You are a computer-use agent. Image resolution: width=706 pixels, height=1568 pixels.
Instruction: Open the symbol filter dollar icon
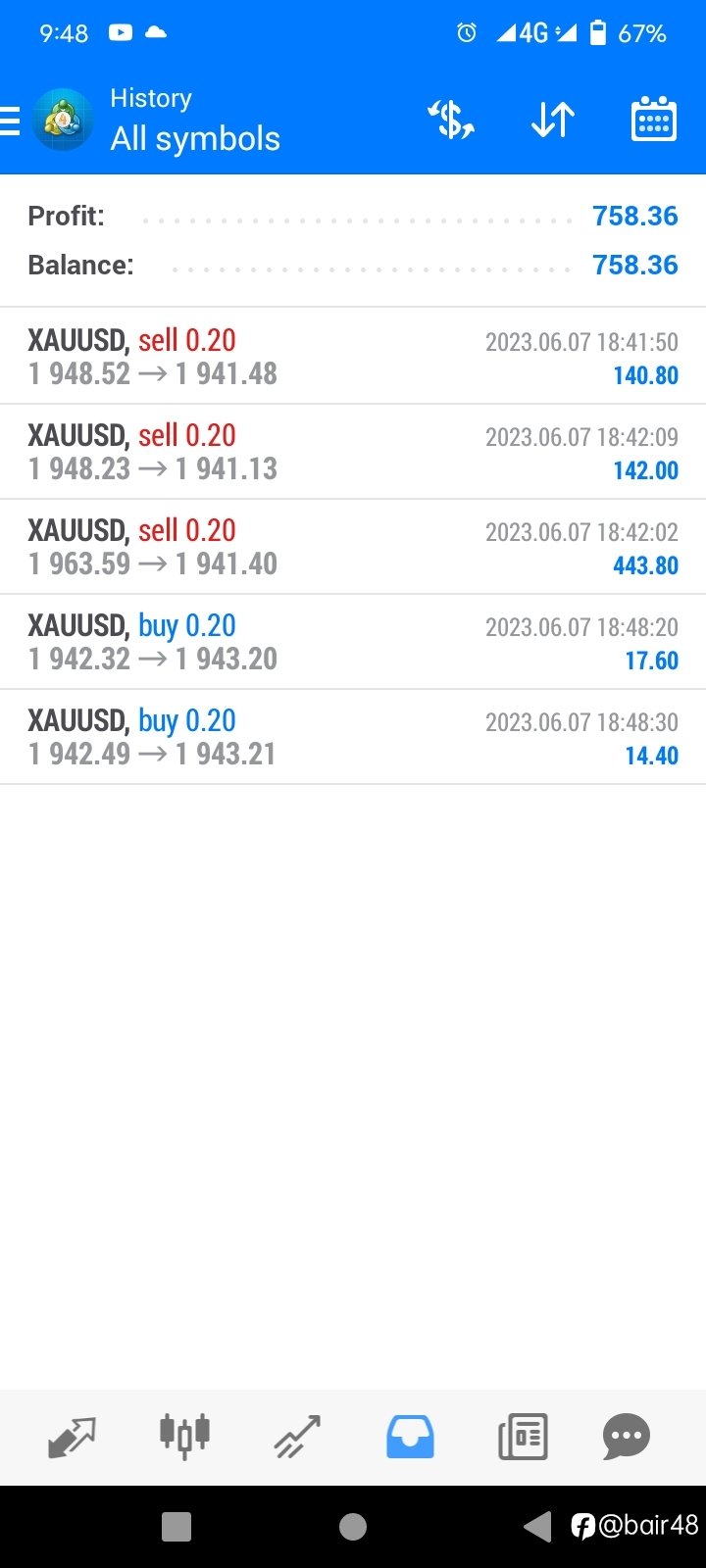(x=451, y=121)
